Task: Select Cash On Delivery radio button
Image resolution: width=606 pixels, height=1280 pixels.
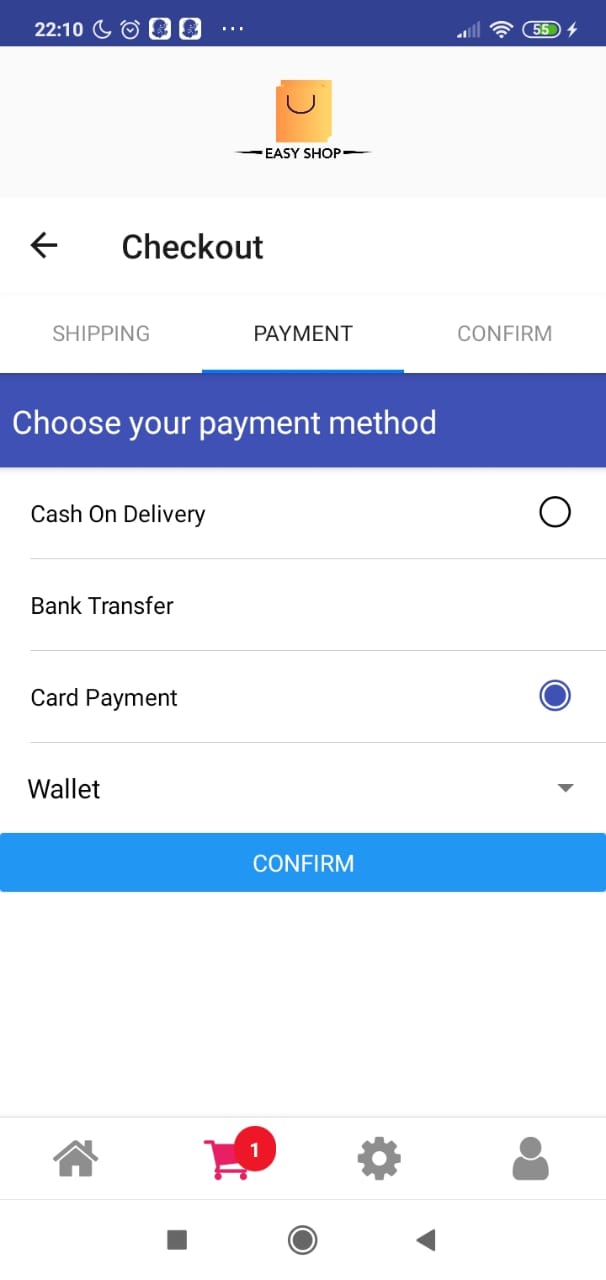Action: (x=555, y=513)
